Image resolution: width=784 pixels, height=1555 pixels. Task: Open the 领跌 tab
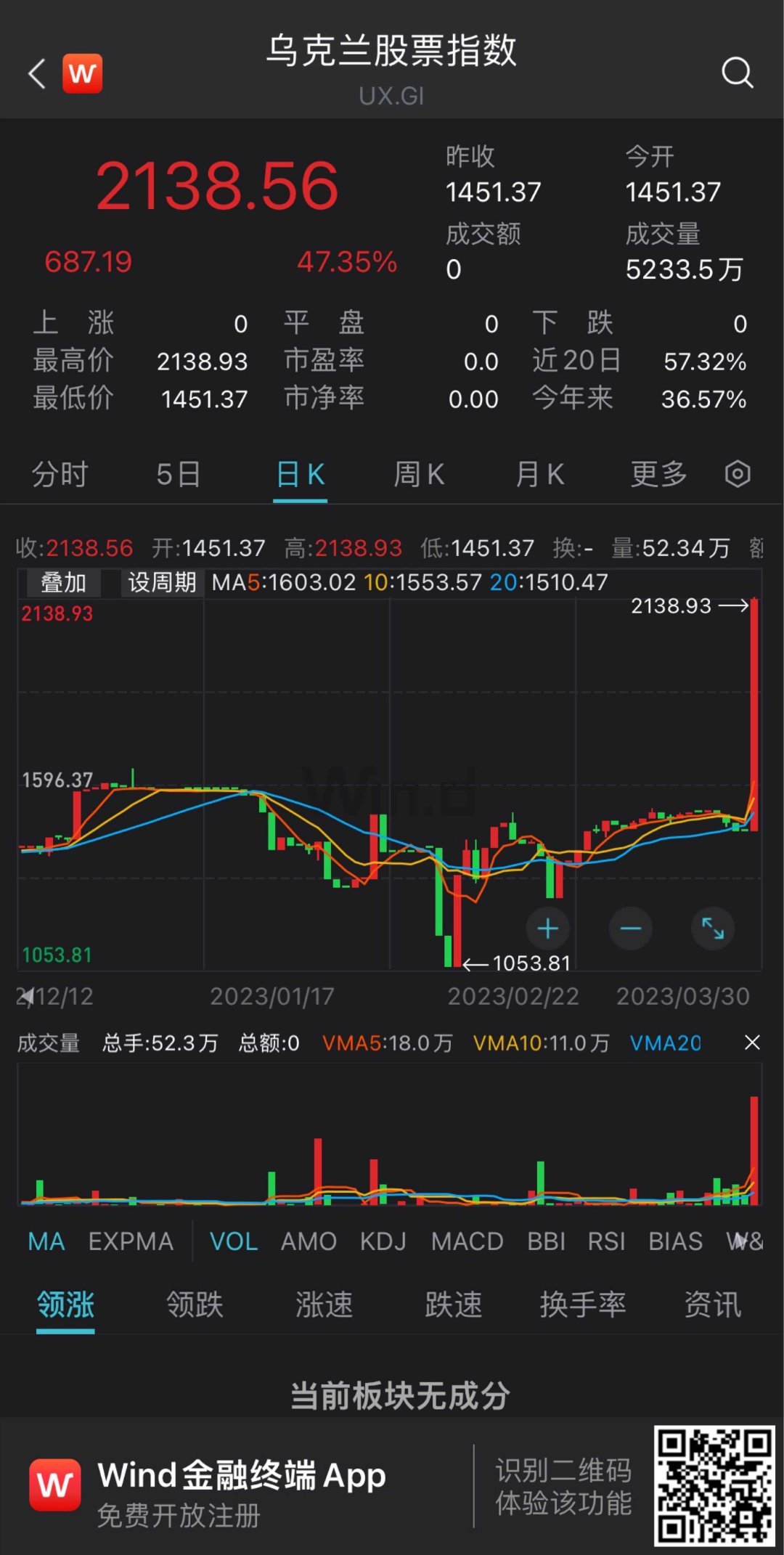[x=195, y=1305]
